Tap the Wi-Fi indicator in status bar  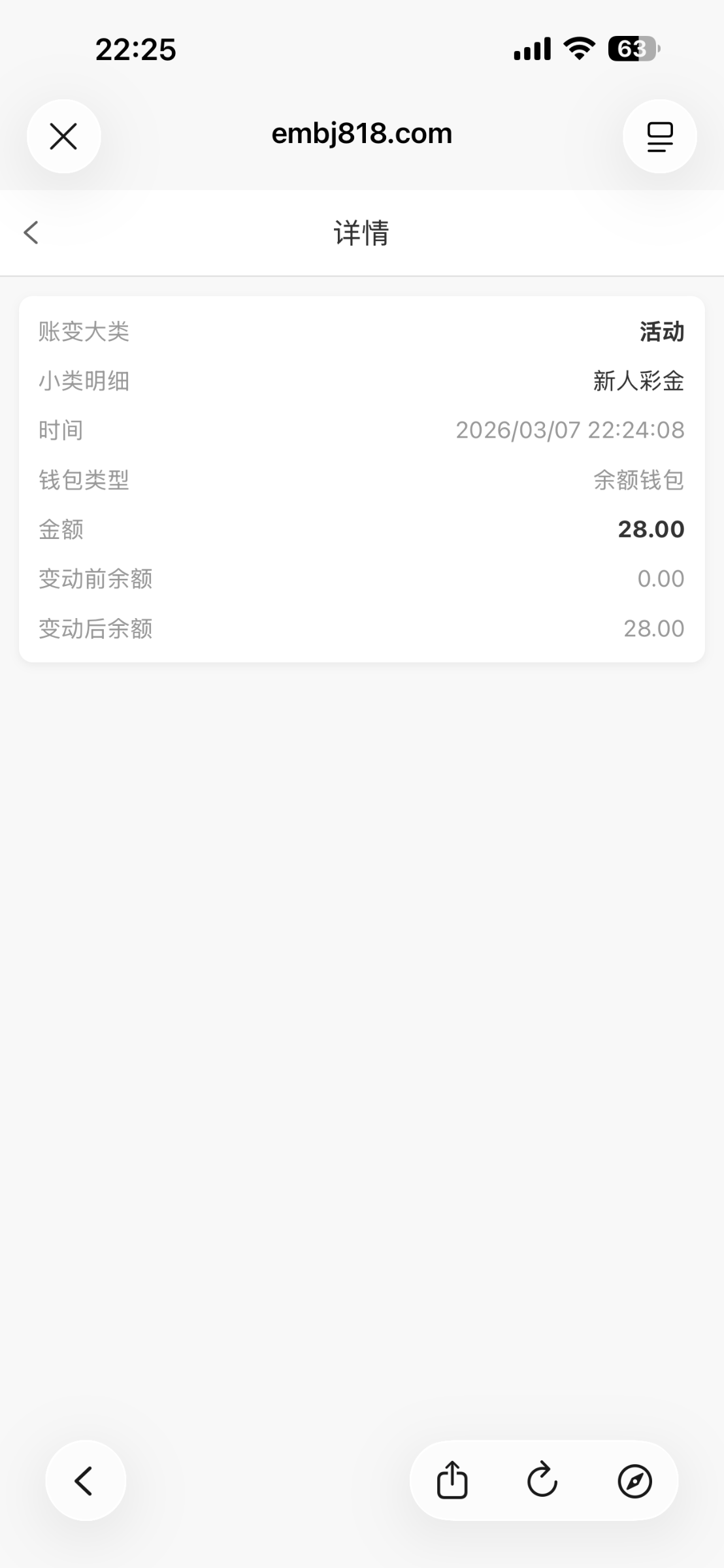(578, 48)
